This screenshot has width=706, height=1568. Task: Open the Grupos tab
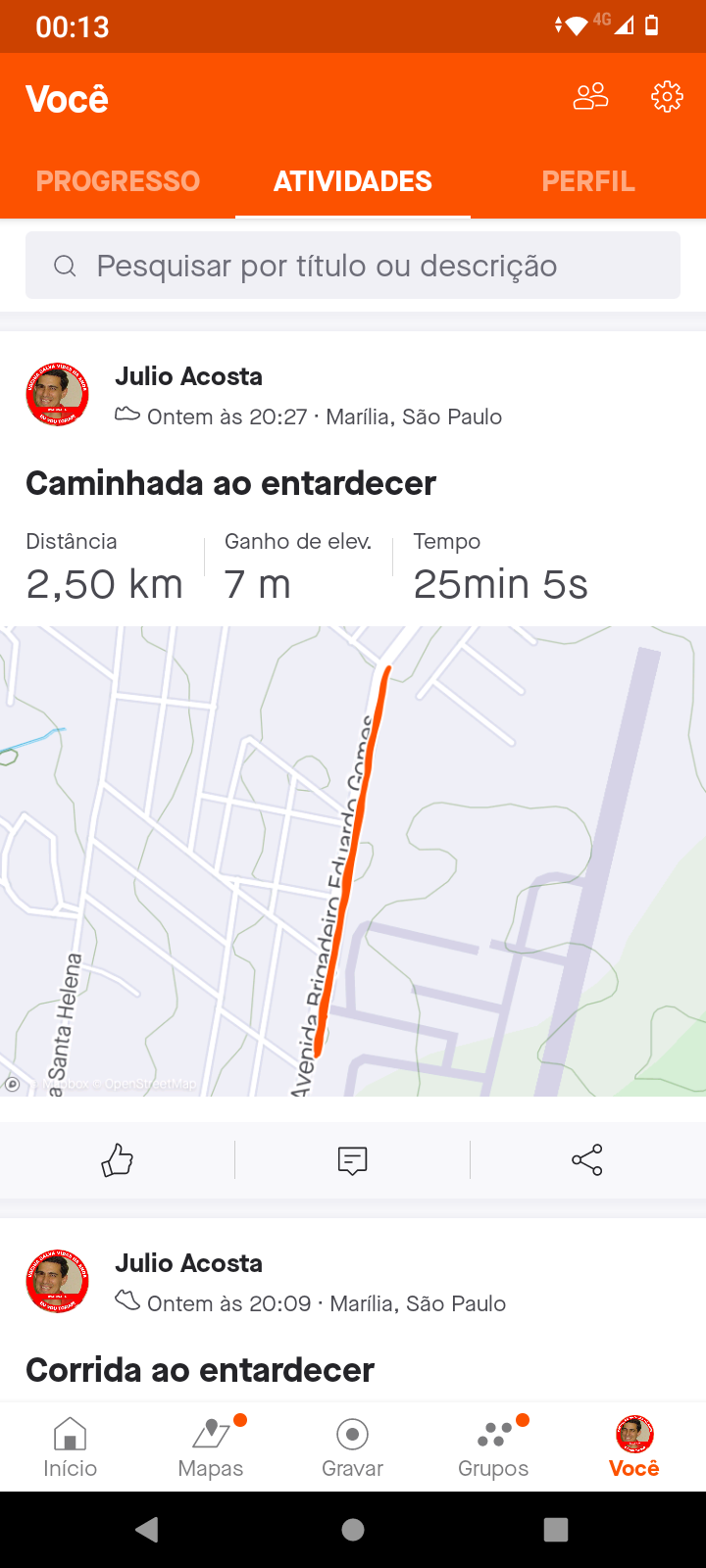click(493, 1447)
